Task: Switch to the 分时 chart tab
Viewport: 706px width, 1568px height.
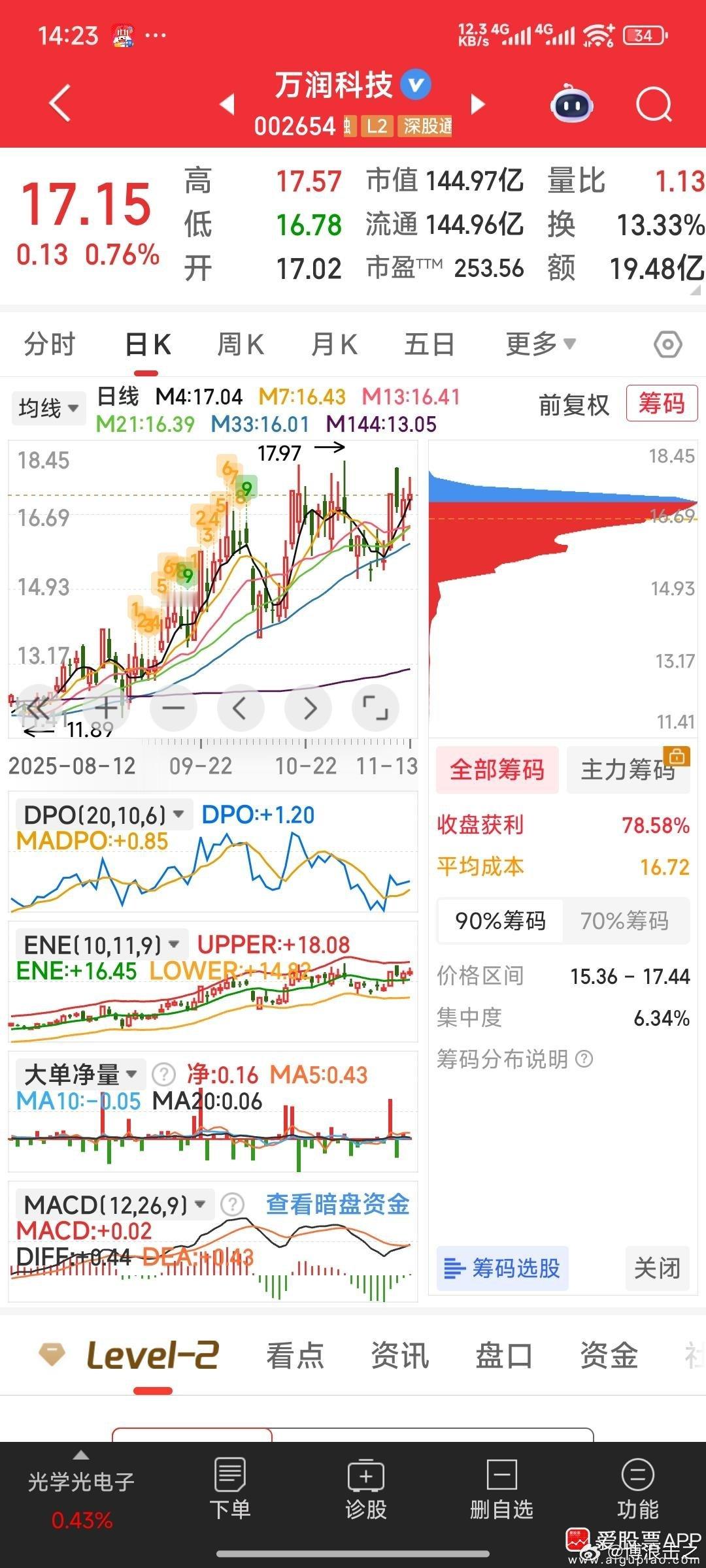Action: pyautogui.click(x=50, y=344)
